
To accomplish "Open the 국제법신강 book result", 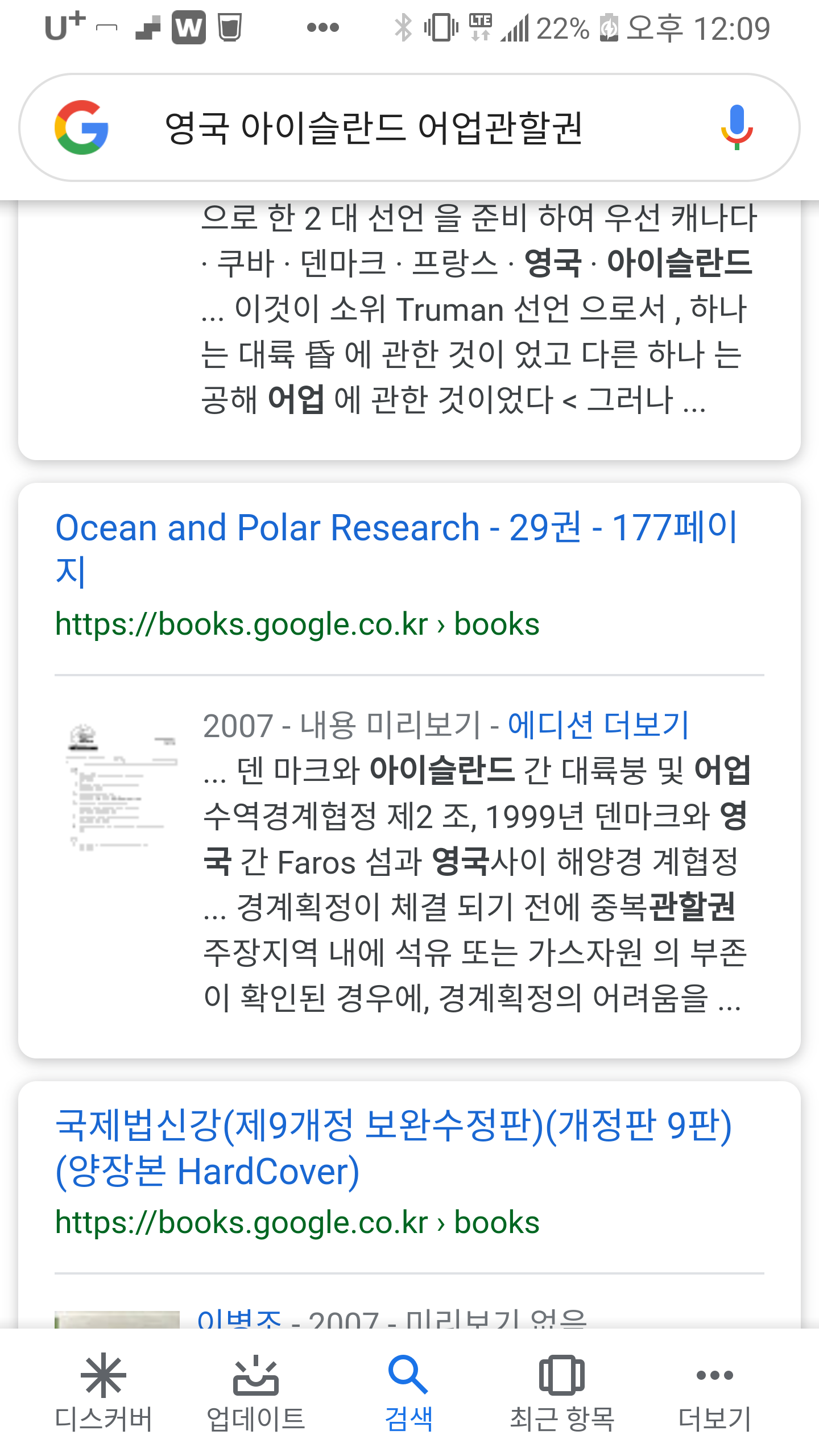I will [x=392, y=1148].
